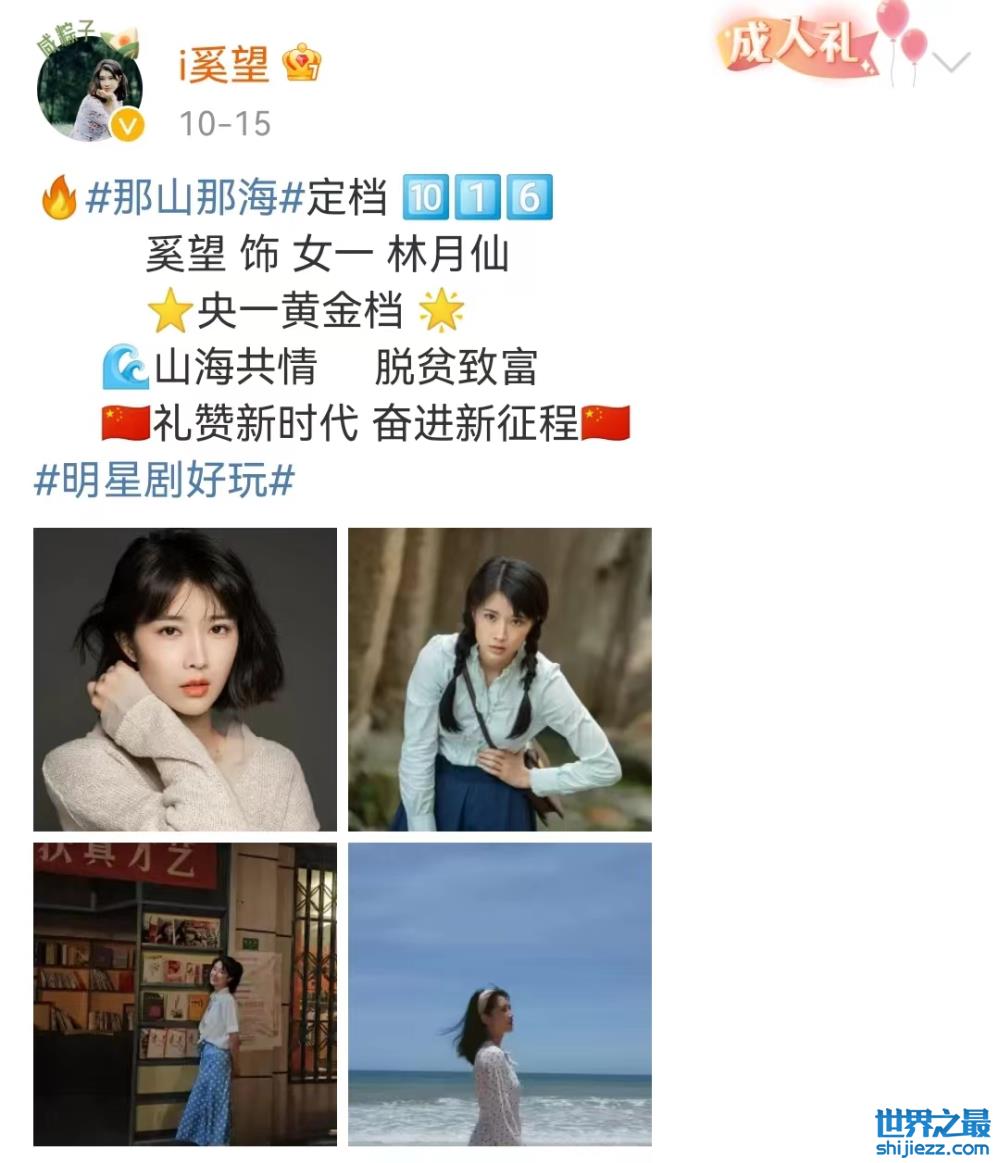The image size is (1000, 1163).
Task: Expand the post options chevron
Action: (x=951, y=62)
